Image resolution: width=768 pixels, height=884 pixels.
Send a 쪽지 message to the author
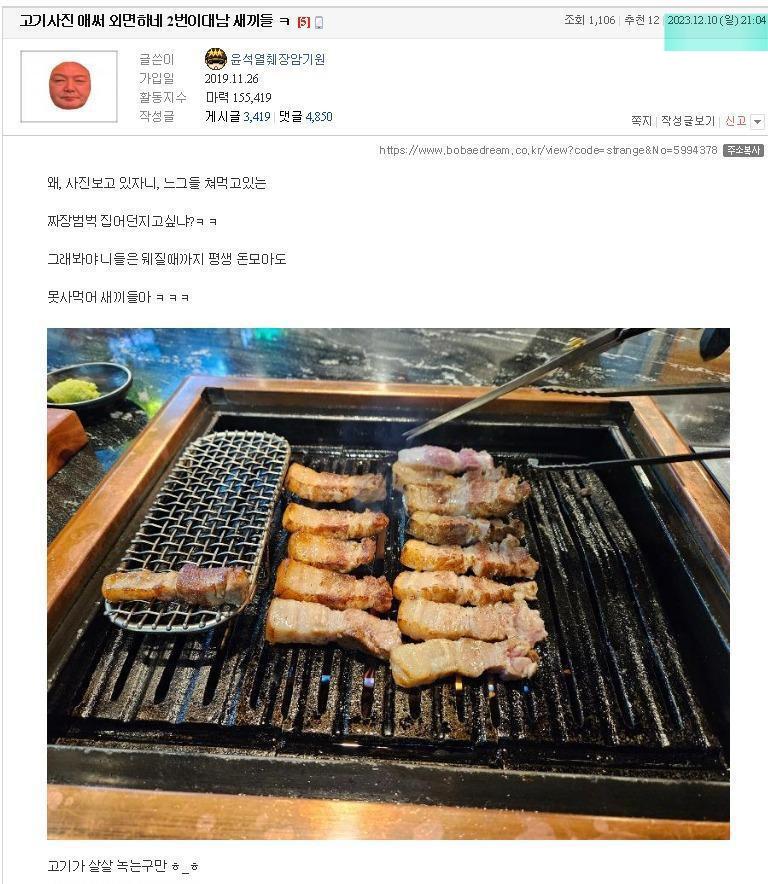[641, 121]
